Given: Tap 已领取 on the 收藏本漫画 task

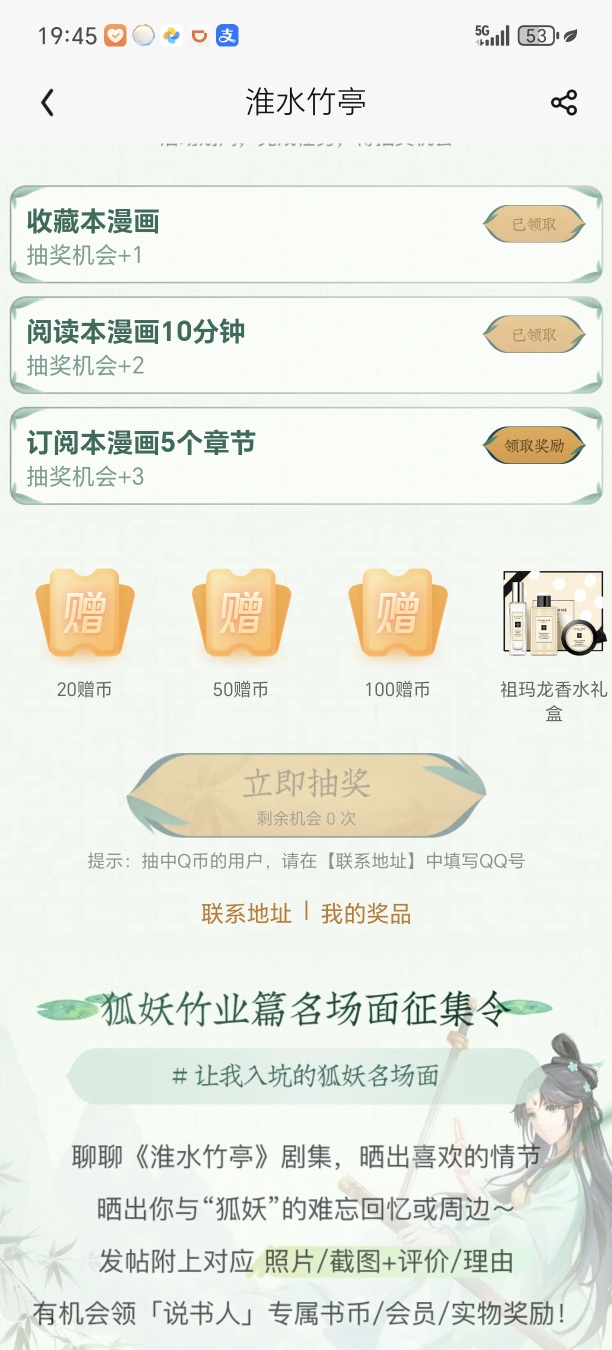Looking at the screenshot, I should (x=534, y=225).
